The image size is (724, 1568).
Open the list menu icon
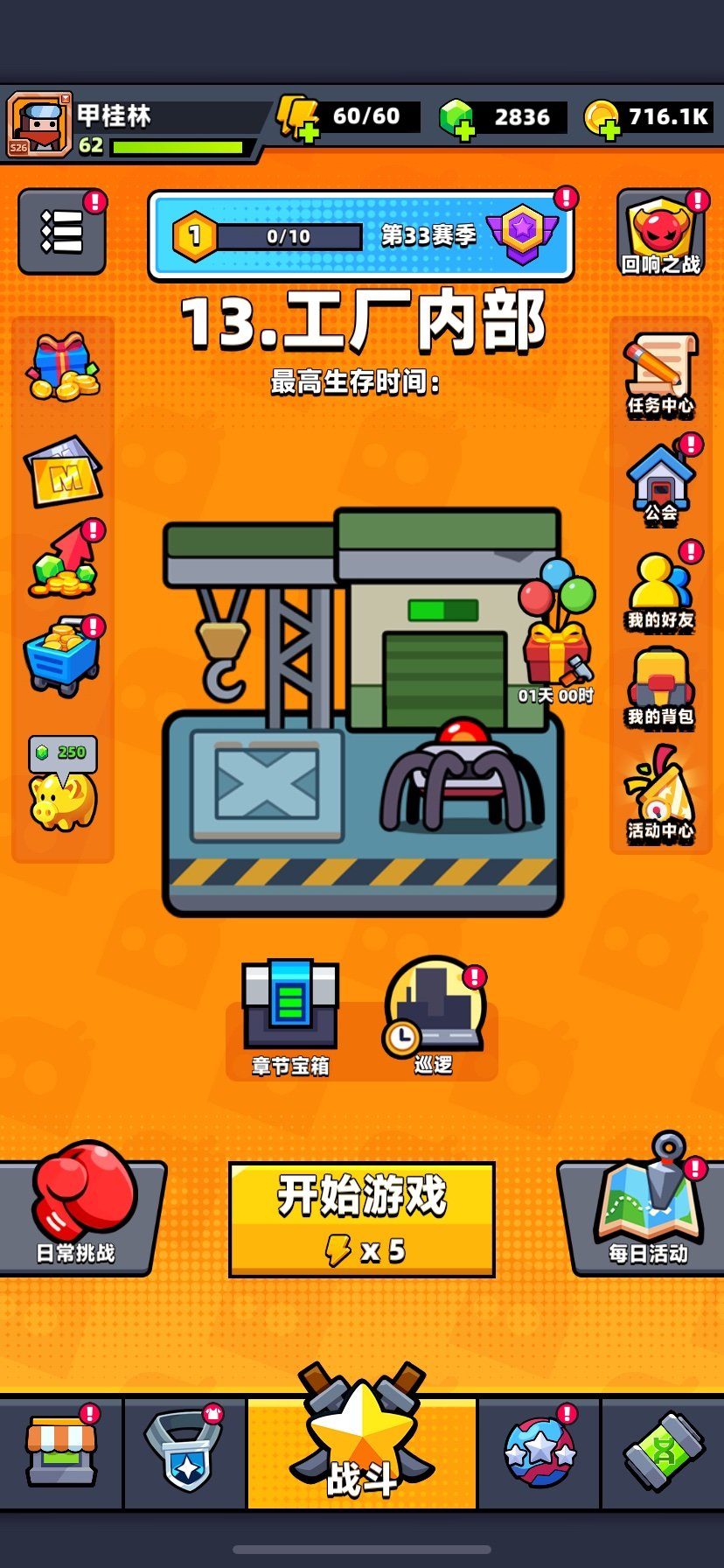[x=62, y=232]
